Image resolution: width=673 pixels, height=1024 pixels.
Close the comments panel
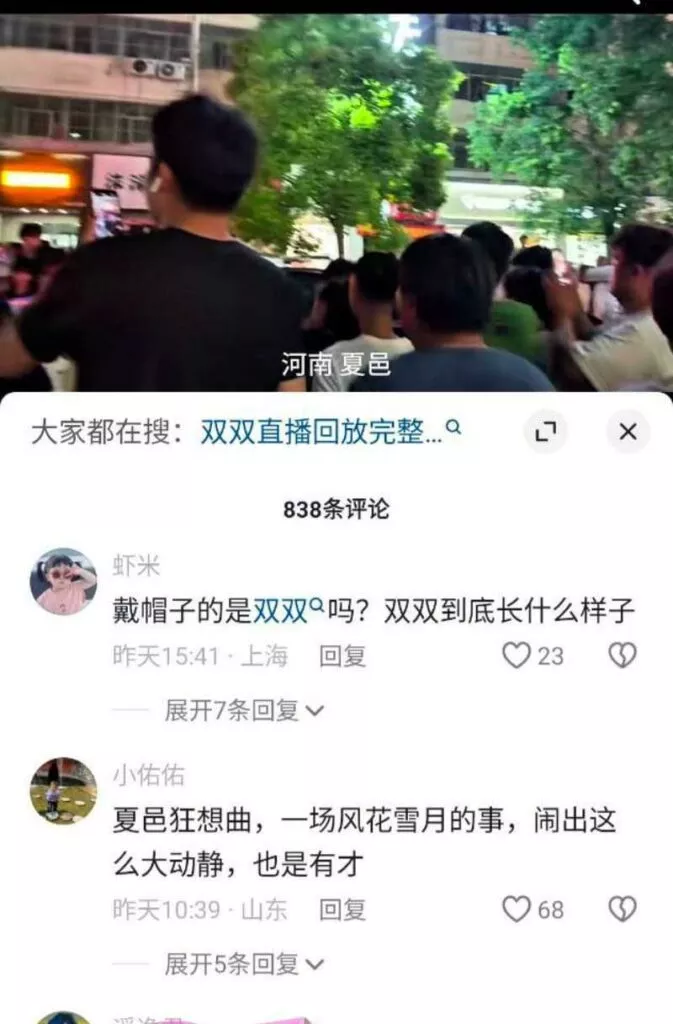[x=627, y=432]
